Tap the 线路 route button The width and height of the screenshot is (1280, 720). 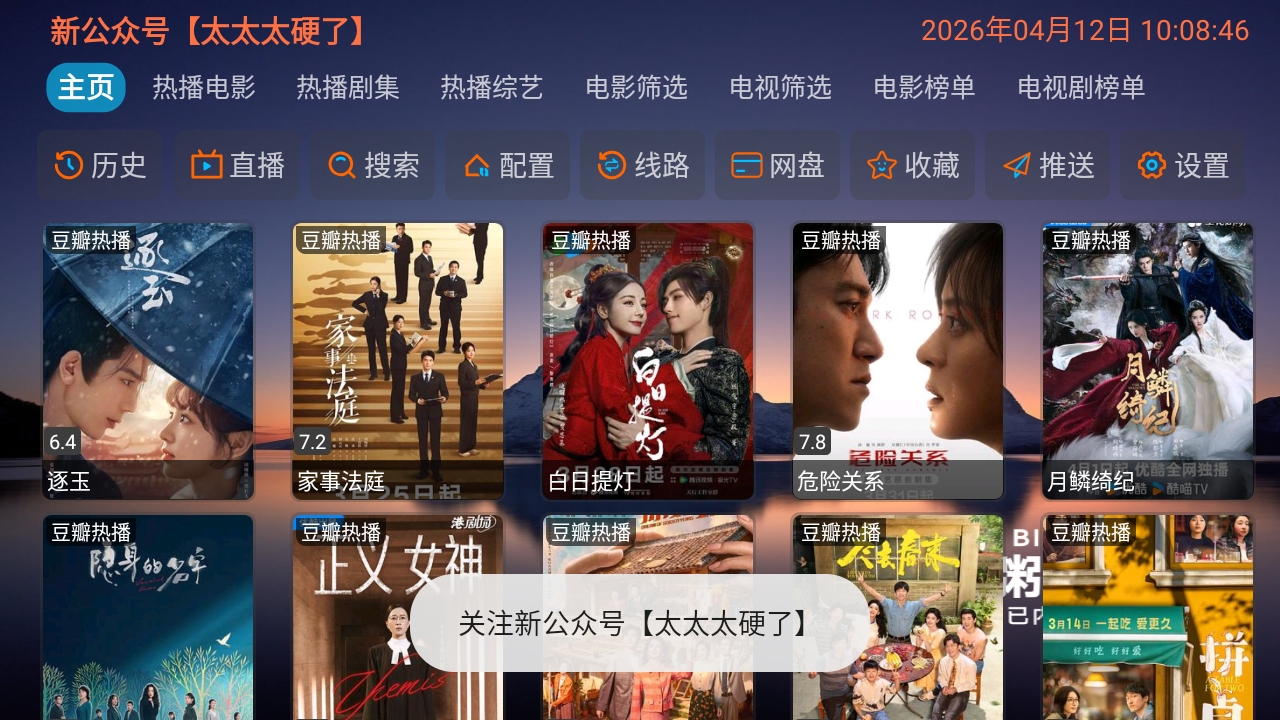coord(642,165)
